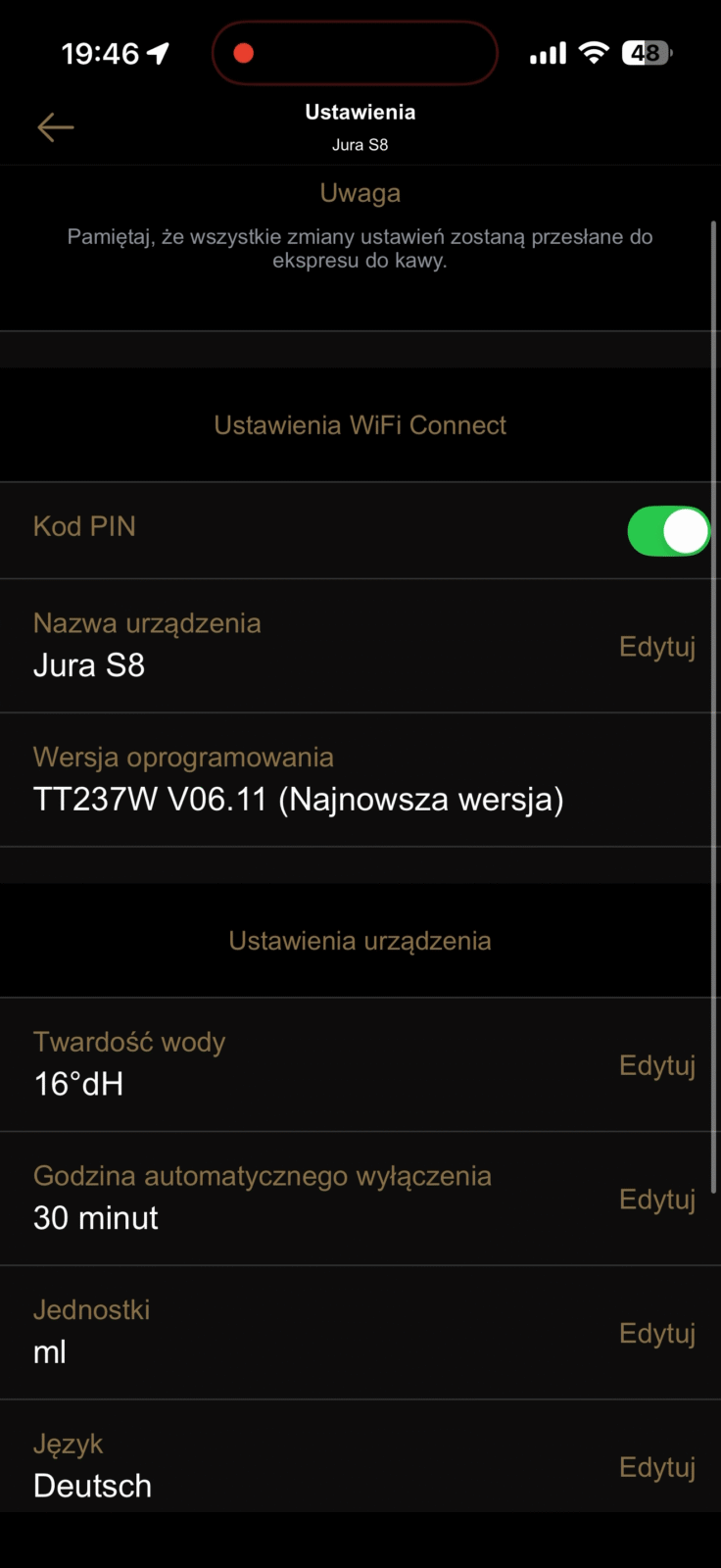Go back using the arrow icon

[x=56, y=127]
